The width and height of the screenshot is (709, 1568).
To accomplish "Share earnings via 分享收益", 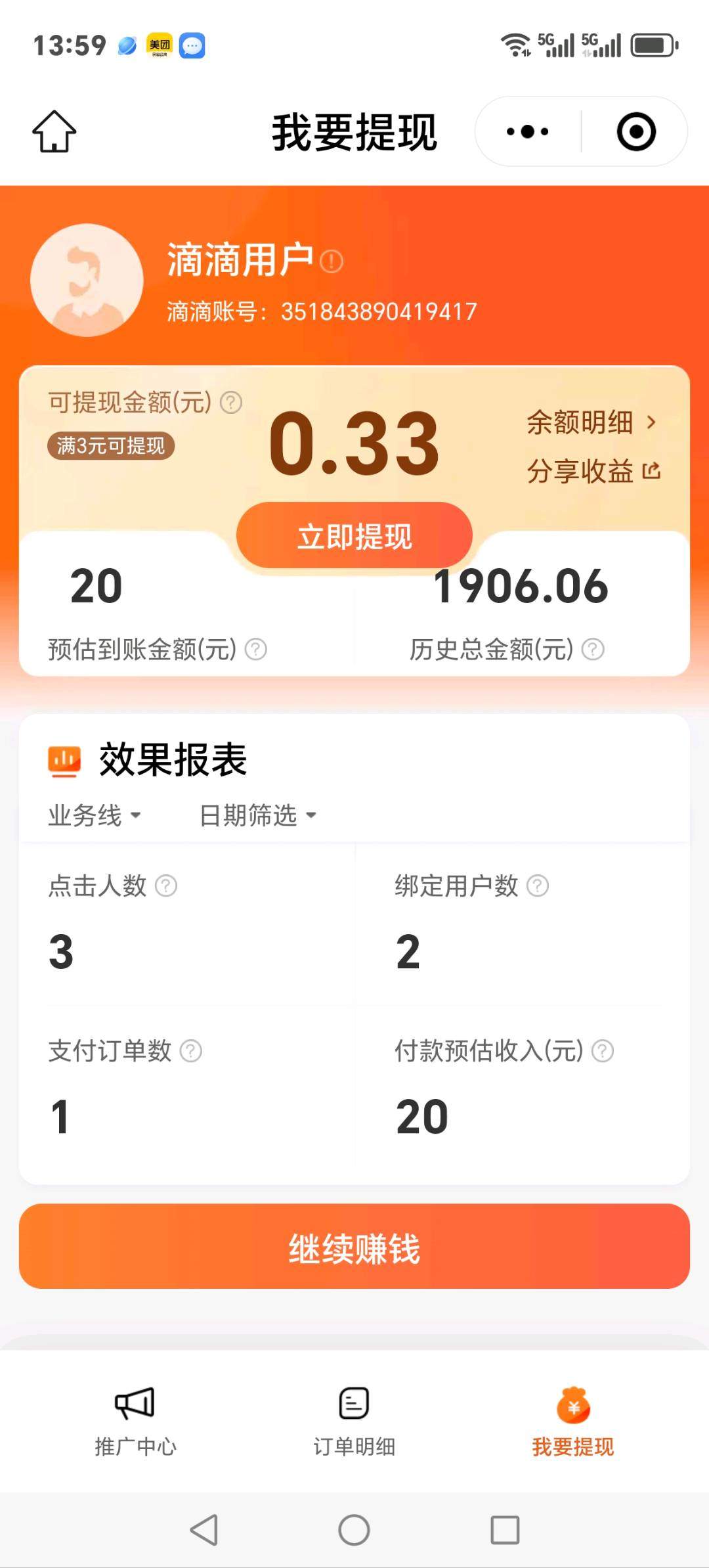I will pos(593,471).
